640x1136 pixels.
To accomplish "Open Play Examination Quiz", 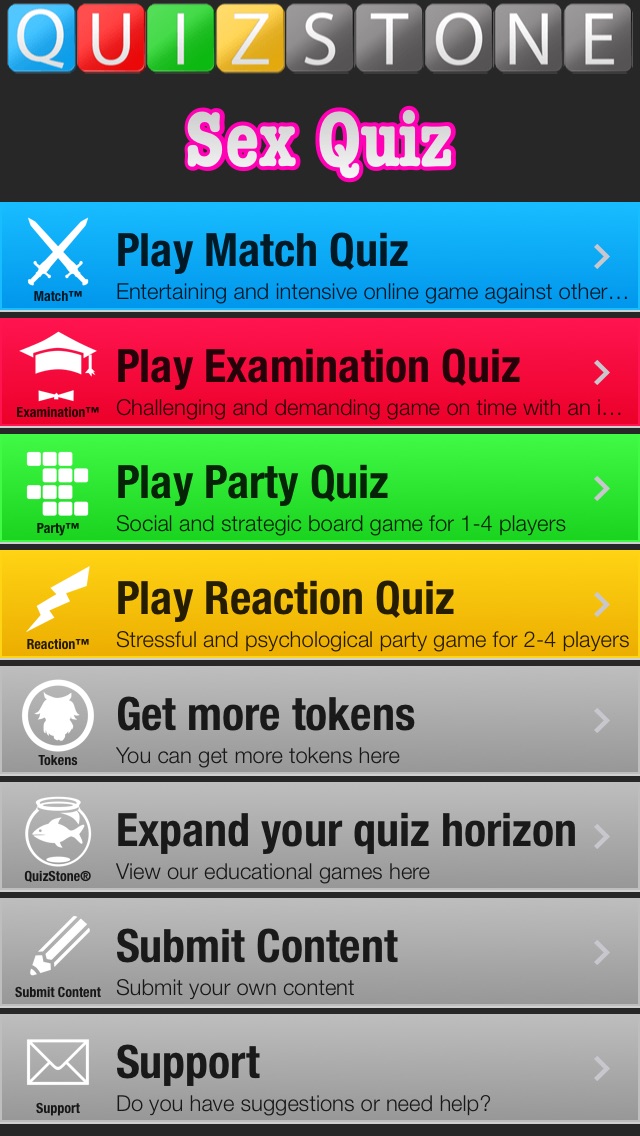I will pos(320,372).
